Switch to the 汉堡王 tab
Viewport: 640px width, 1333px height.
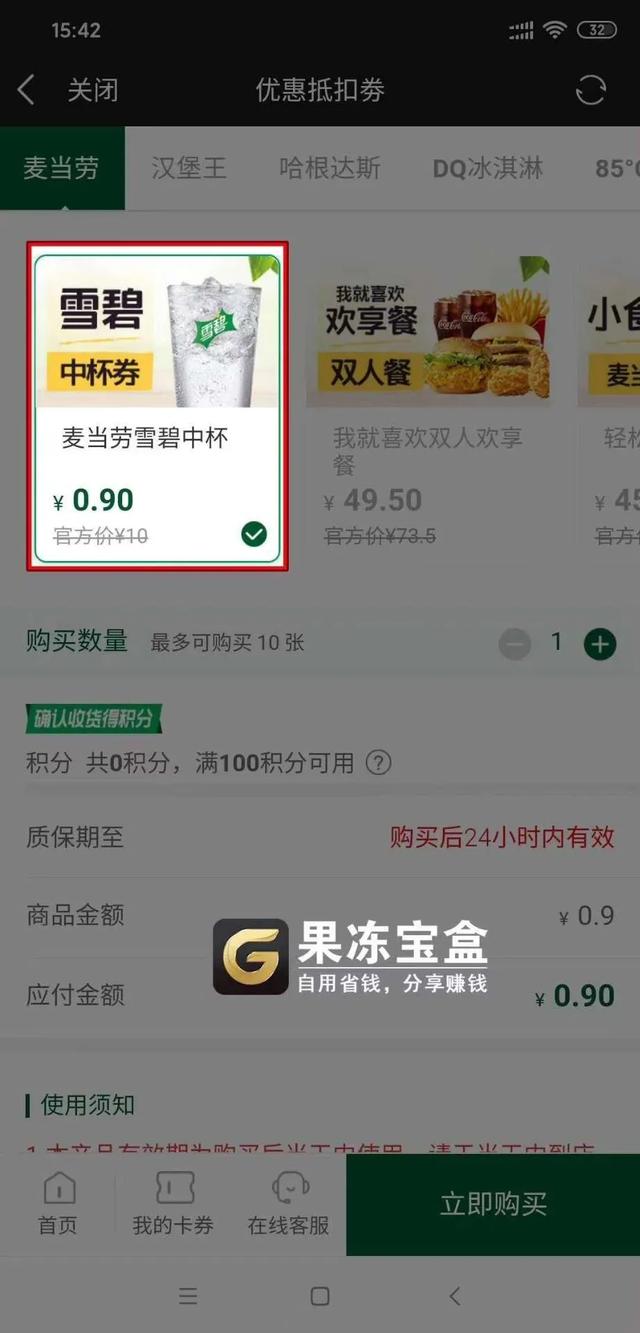[x=189, y=168]
